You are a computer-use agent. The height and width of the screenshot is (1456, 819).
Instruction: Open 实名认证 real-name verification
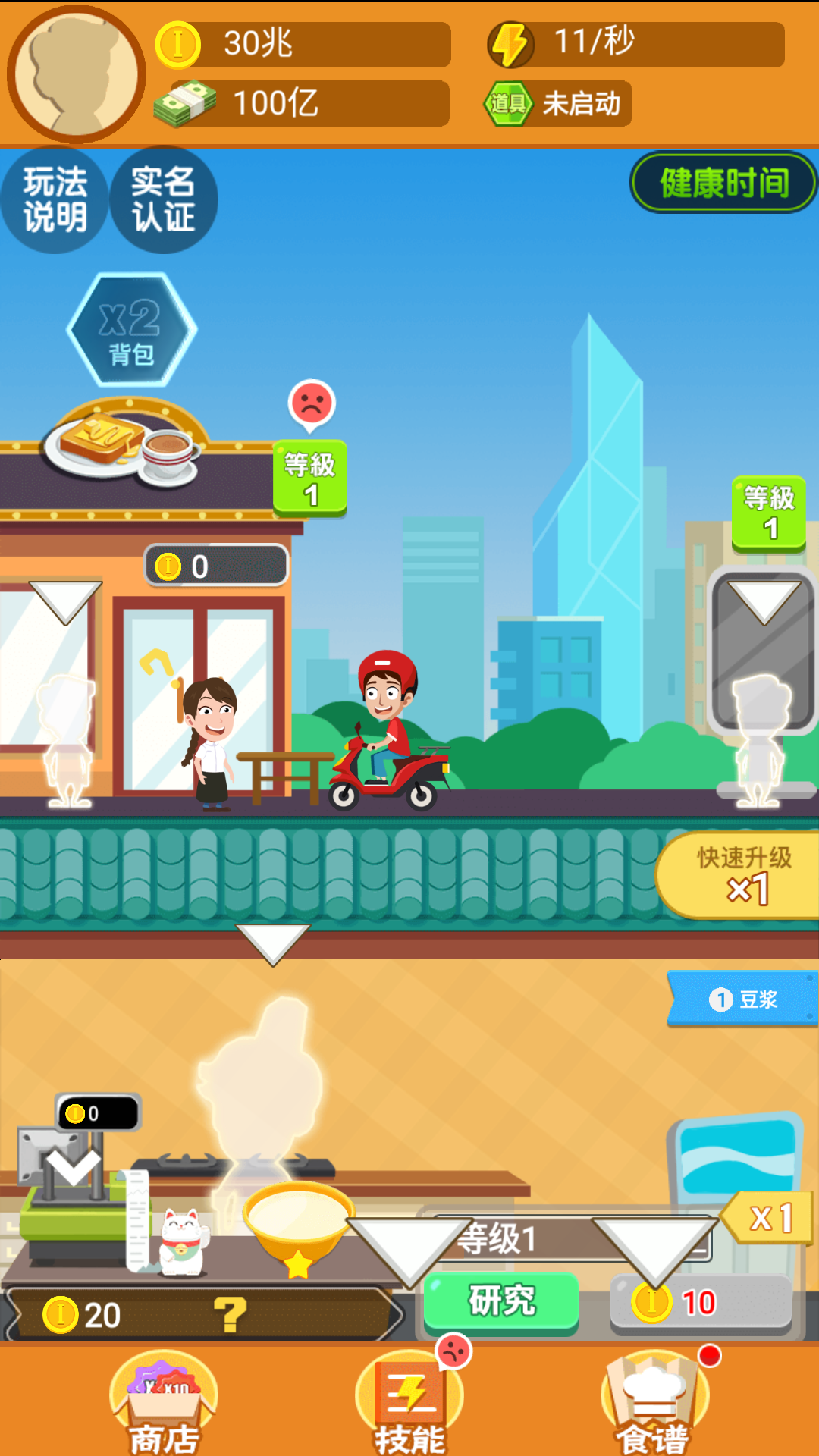pos(163,200)
